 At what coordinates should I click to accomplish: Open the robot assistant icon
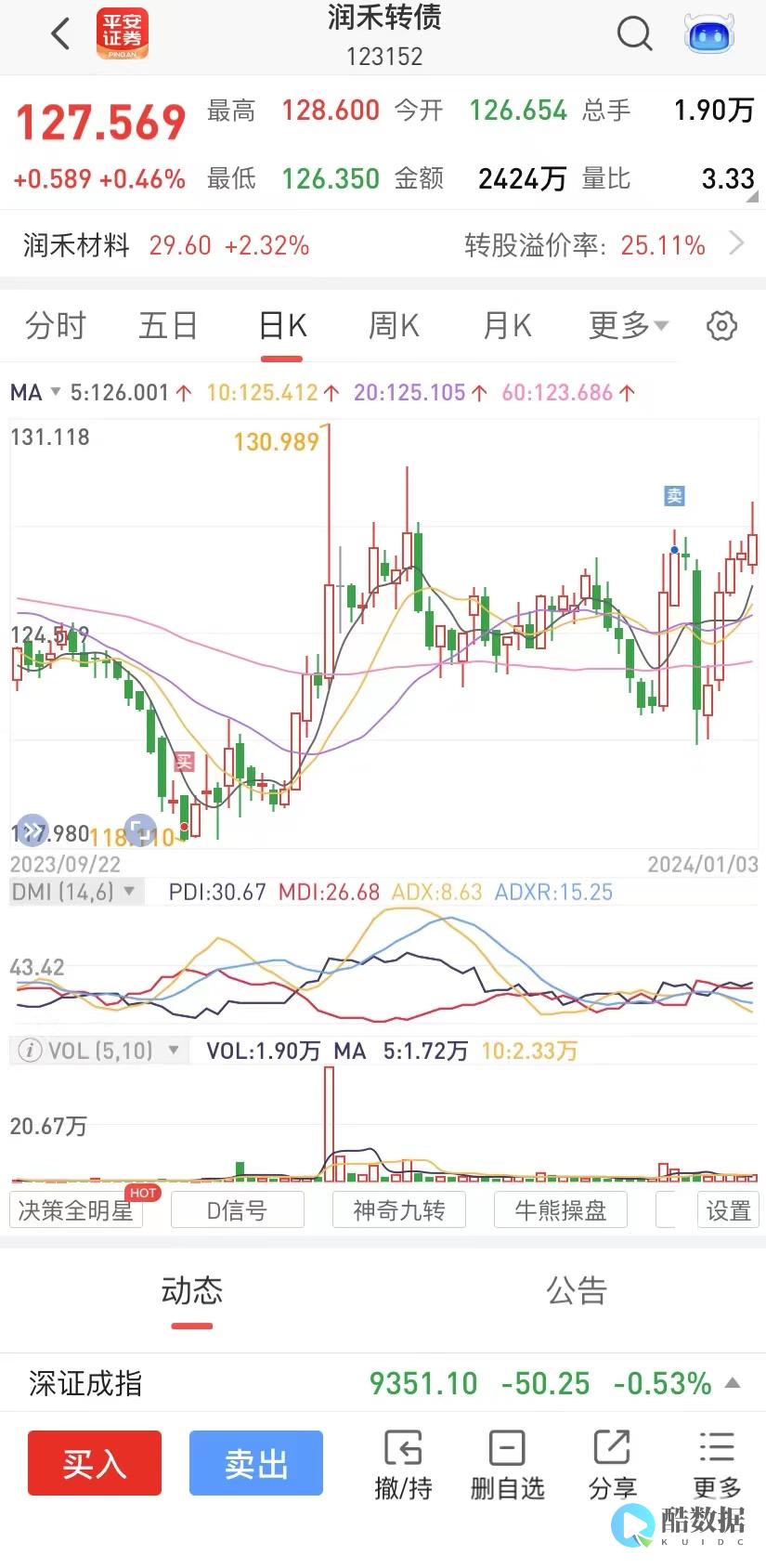(x=709, y=35)
